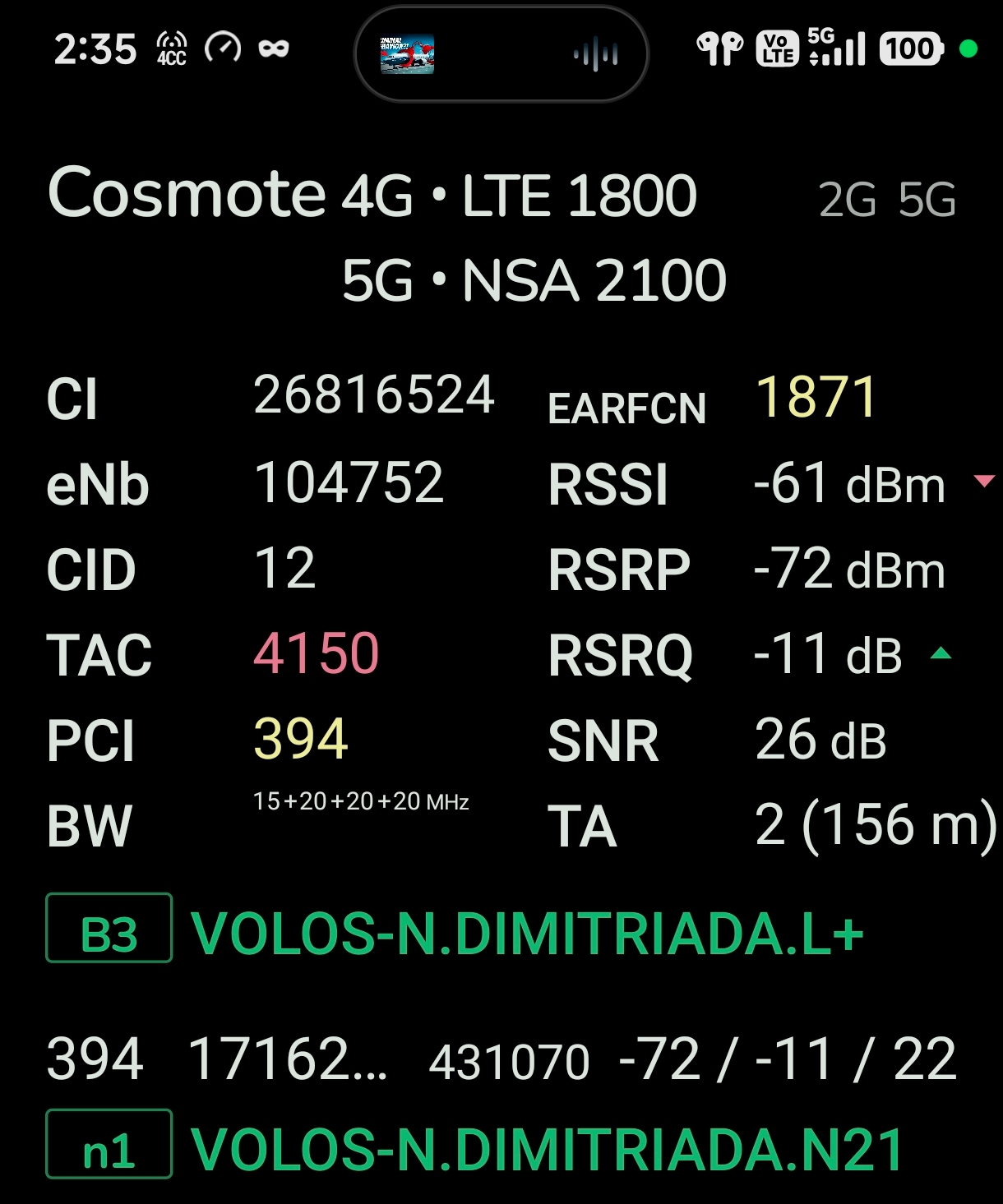Viewport: 1003px width, 1204px height.
Task: Switch to the 2G tab
Action: [x=847, y=200]
